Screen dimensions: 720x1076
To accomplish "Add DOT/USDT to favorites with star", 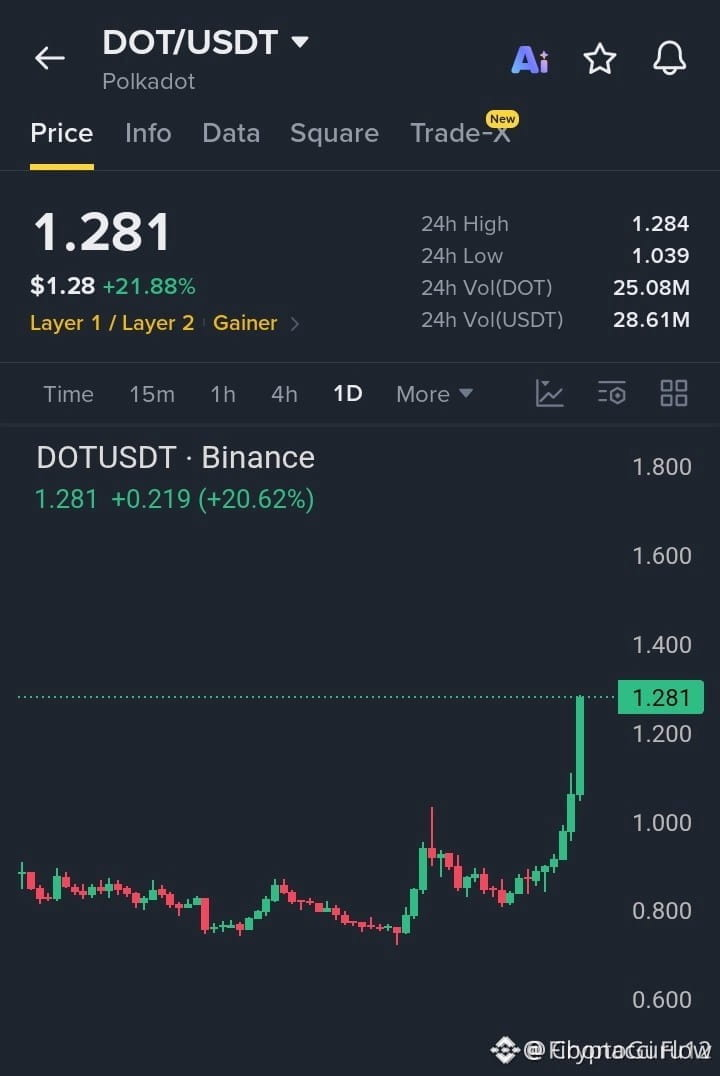I will [600, 59].
